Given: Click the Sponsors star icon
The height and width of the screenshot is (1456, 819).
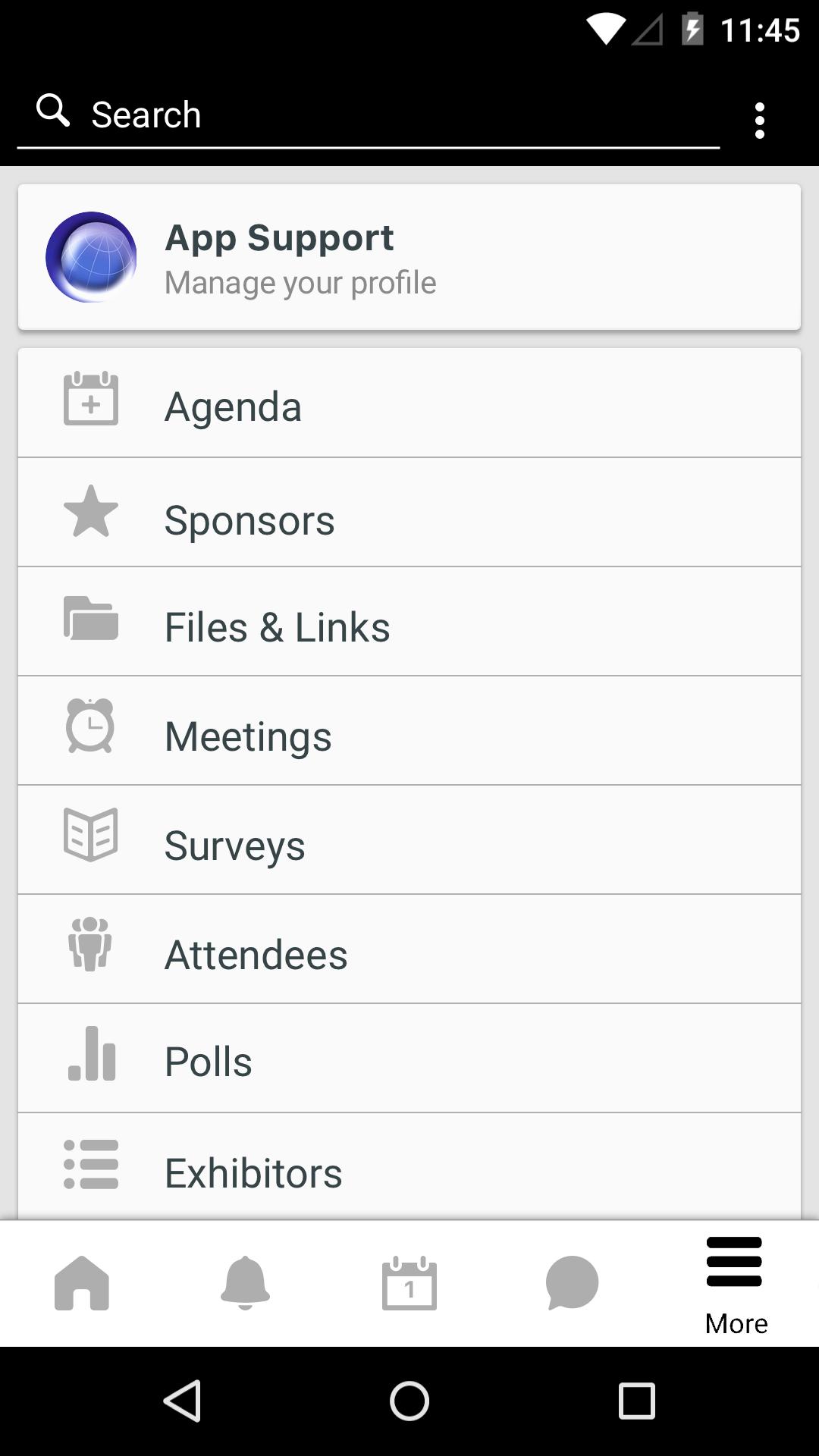Looking at the screenshot, I should click(90, 513).
